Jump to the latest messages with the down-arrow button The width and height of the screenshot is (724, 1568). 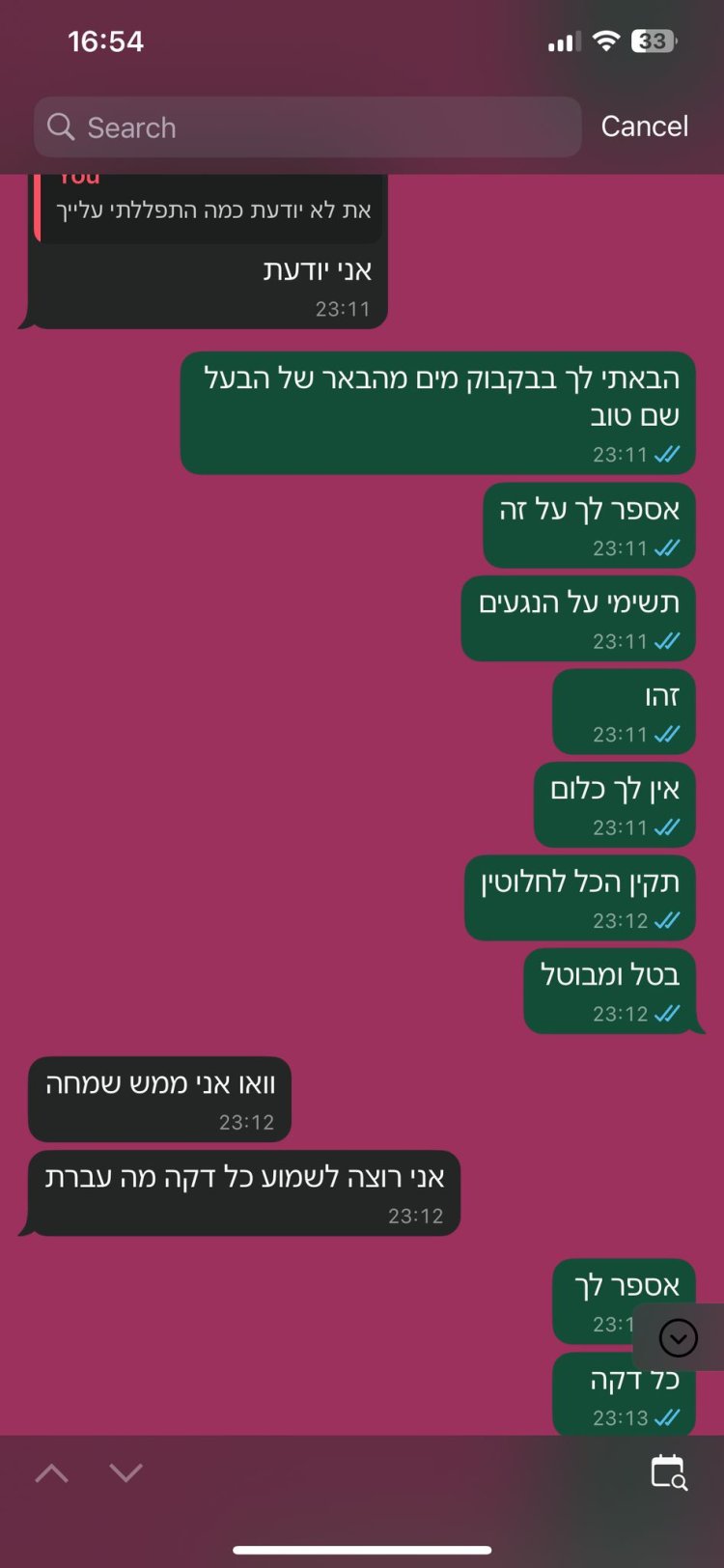678,1338
